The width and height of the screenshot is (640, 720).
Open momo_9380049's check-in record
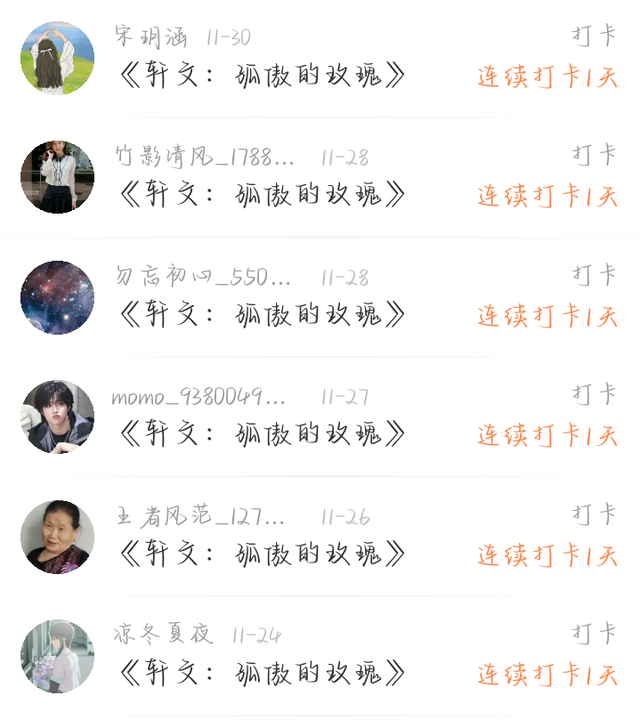pyautogui.click(x=263, y=434)
